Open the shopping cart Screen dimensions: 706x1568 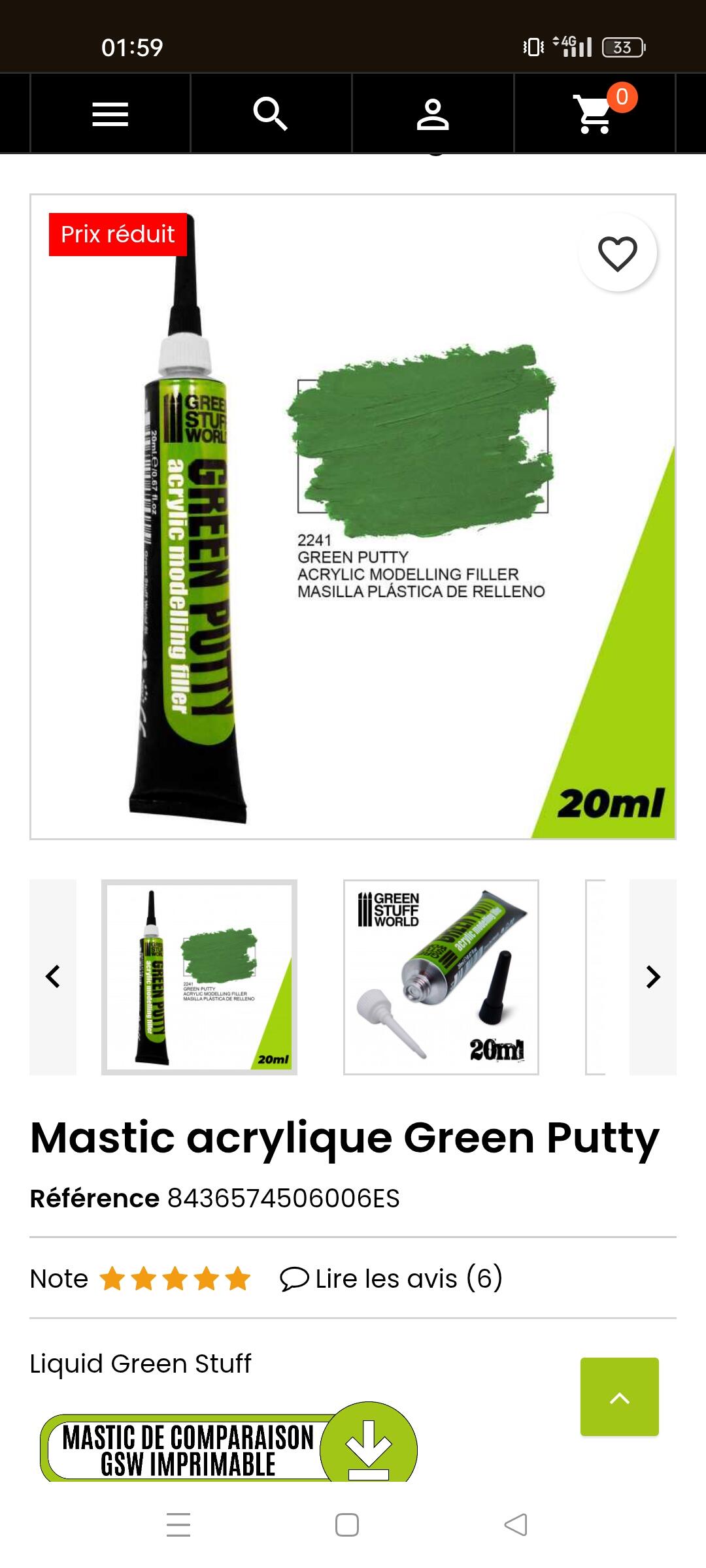pyautogui.click(x=595, y=114)
